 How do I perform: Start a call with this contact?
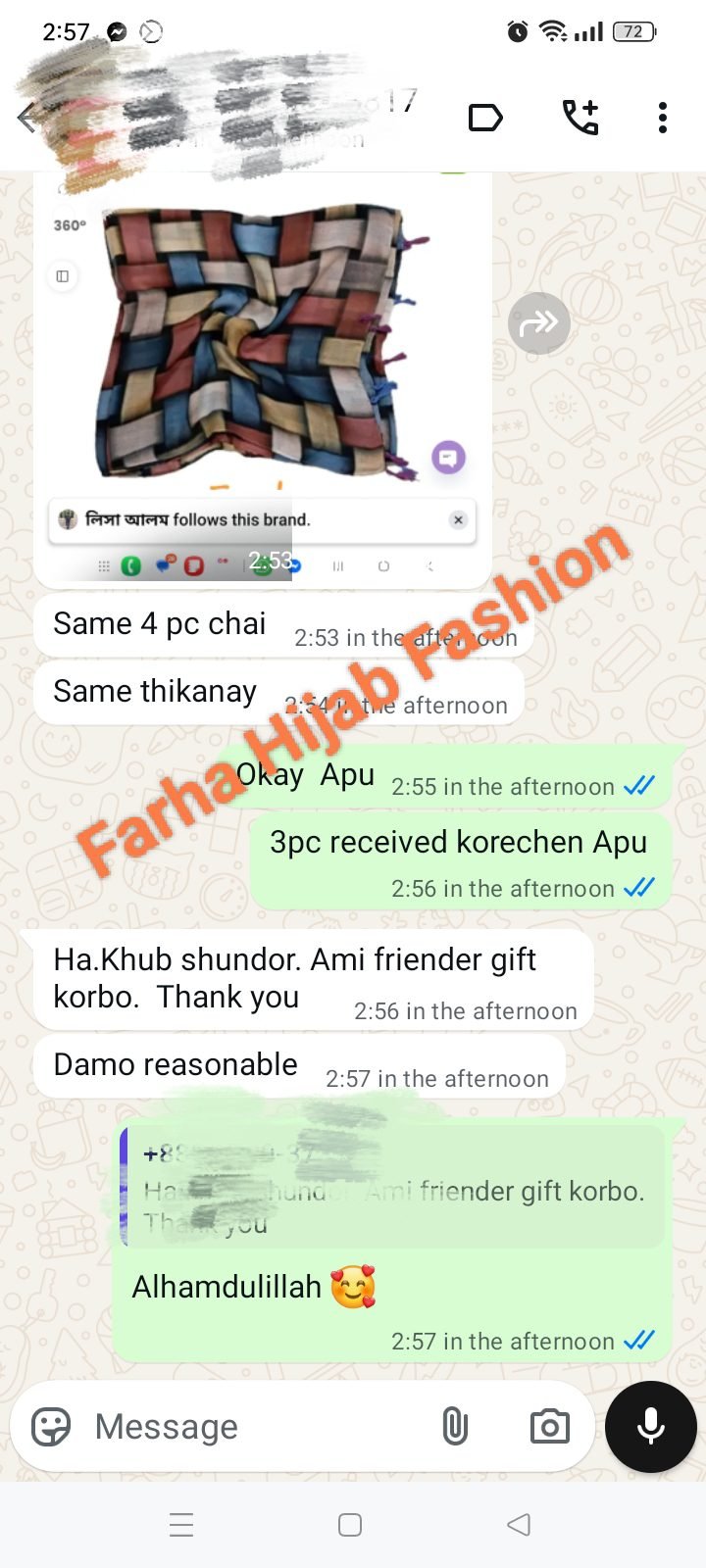click(x=580, y=118)
